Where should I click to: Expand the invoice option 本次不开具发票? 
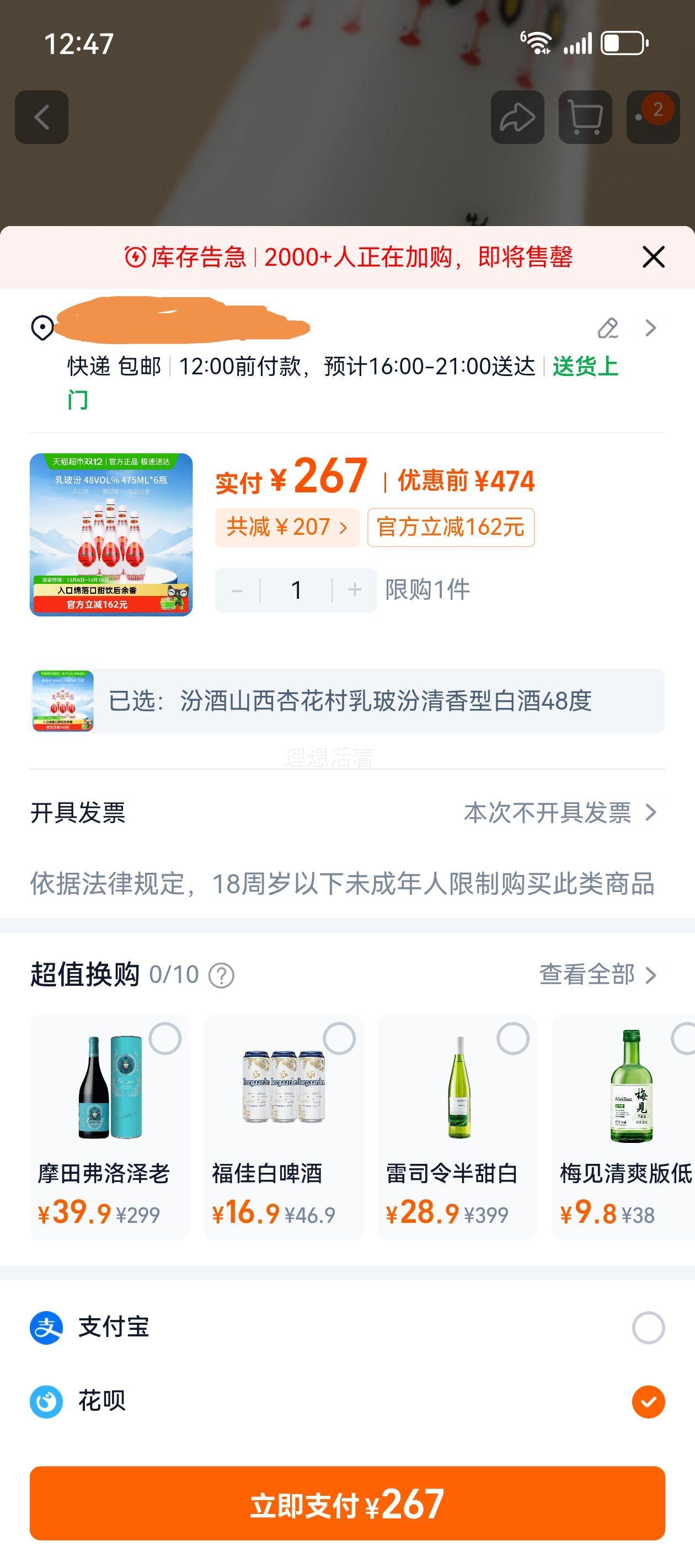(x=547, y=814)
